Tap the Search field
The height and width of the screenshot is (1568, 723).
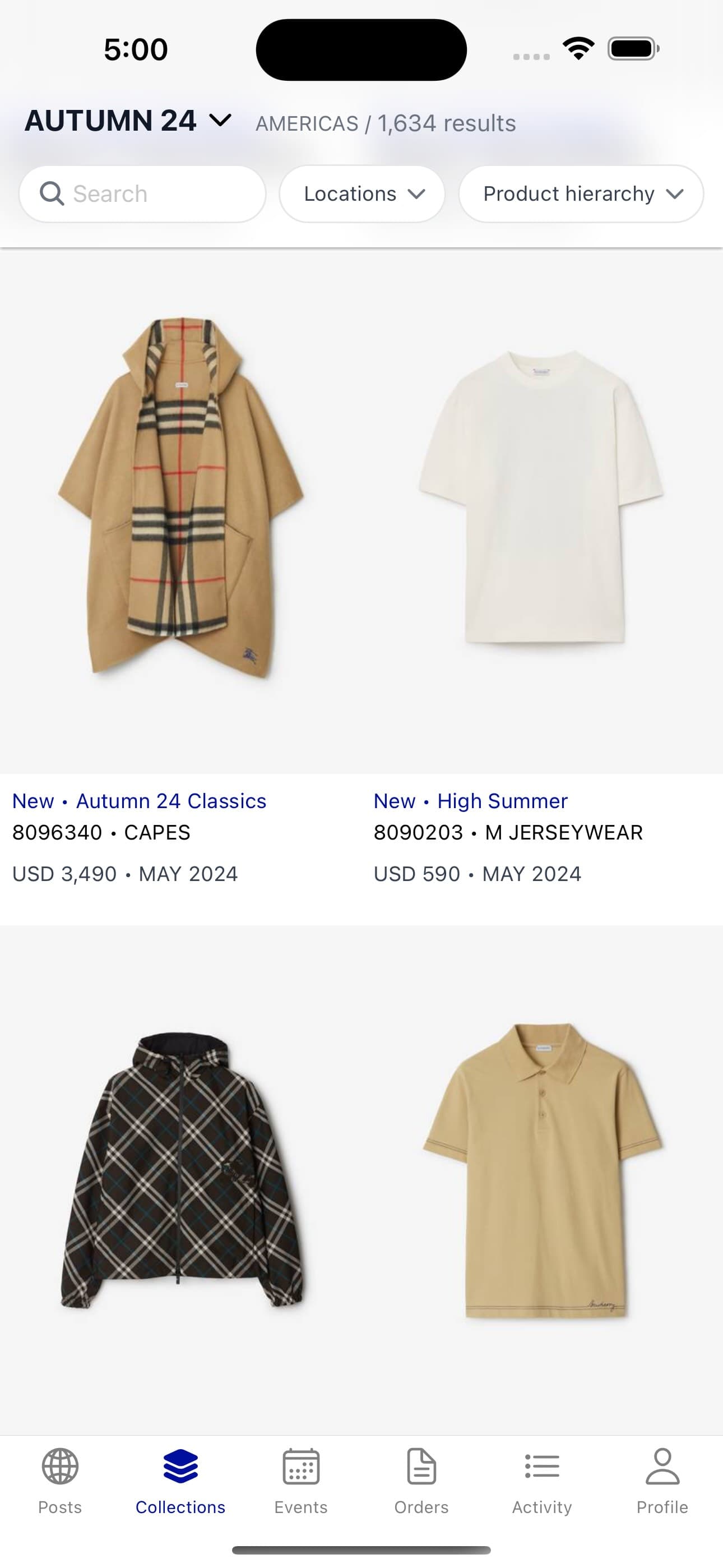coord(142,194)
